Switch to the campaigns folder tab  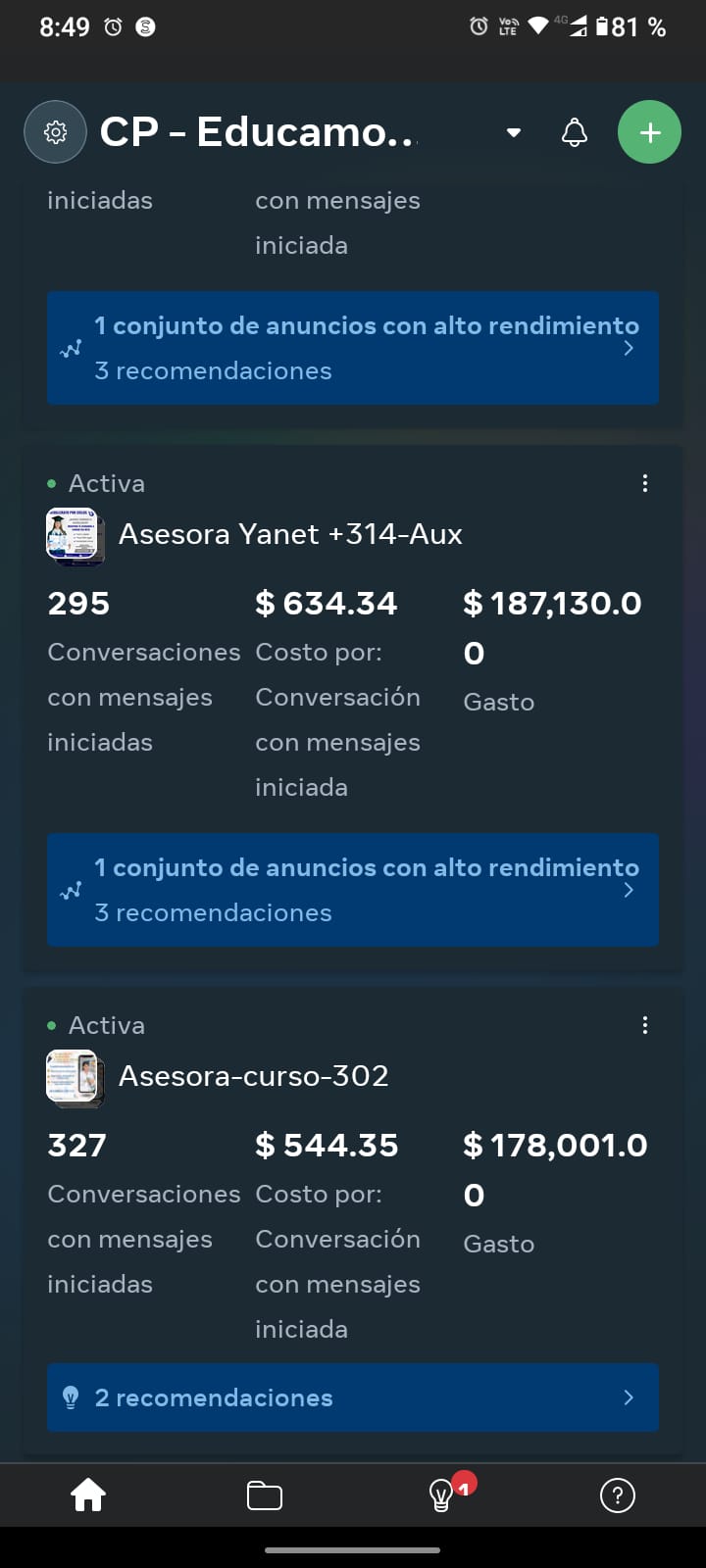click(265, 1495)
